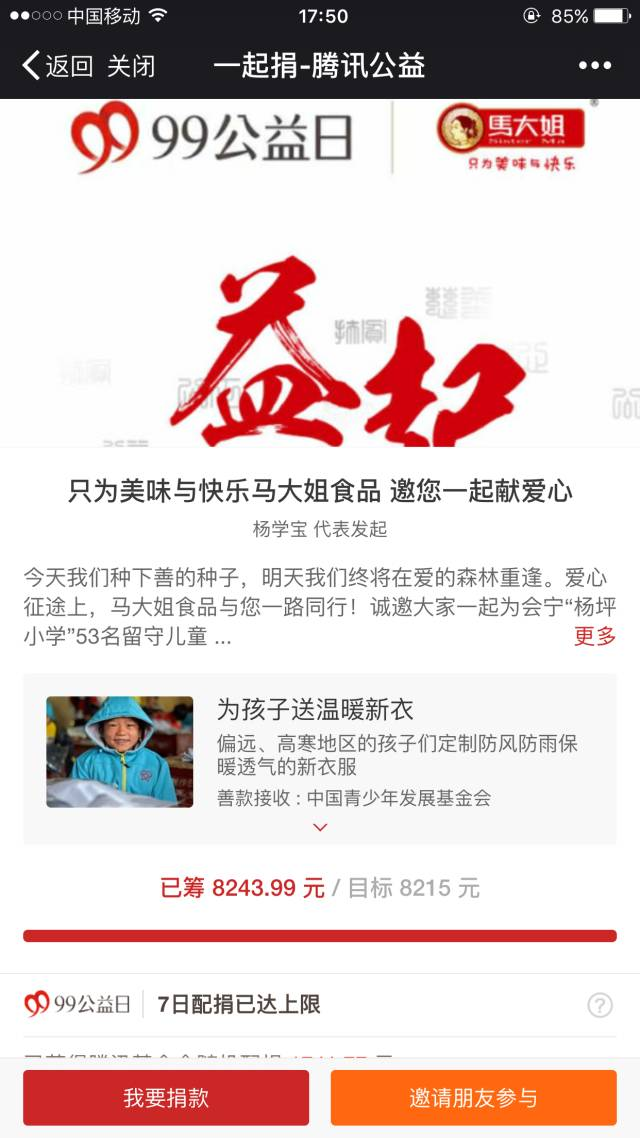
Task: Invite friends via 邀请朋友参与
Action: pos(473,1098)
